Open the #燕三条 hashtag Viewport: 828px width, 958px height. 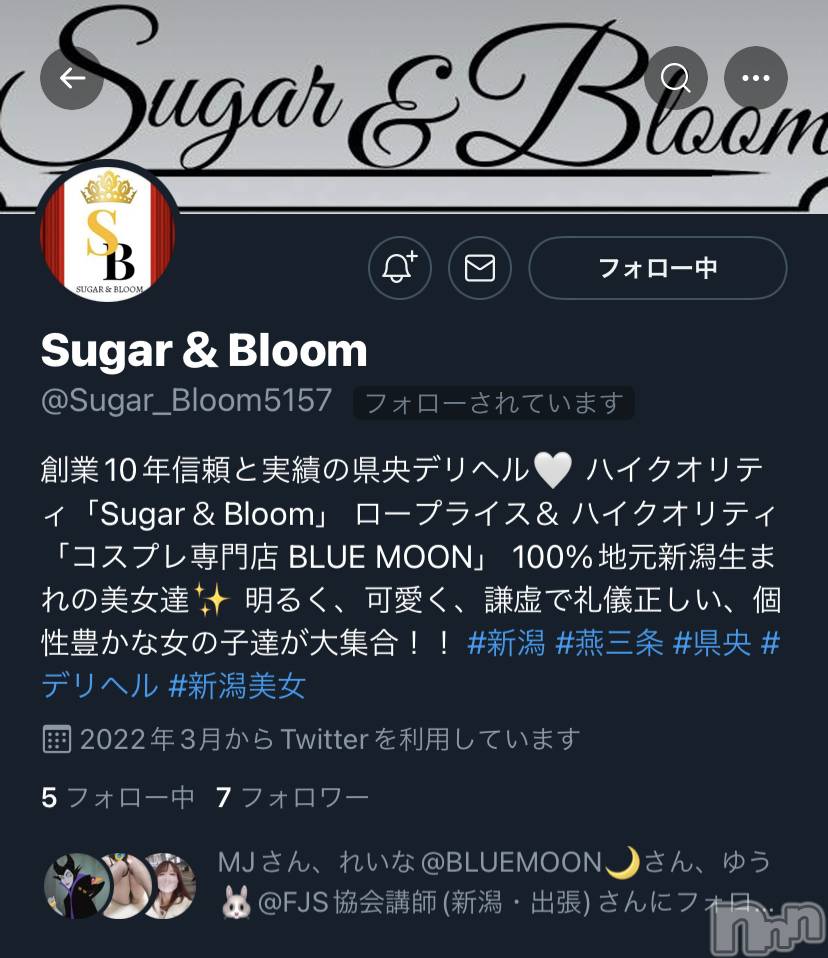coord(609,643)
